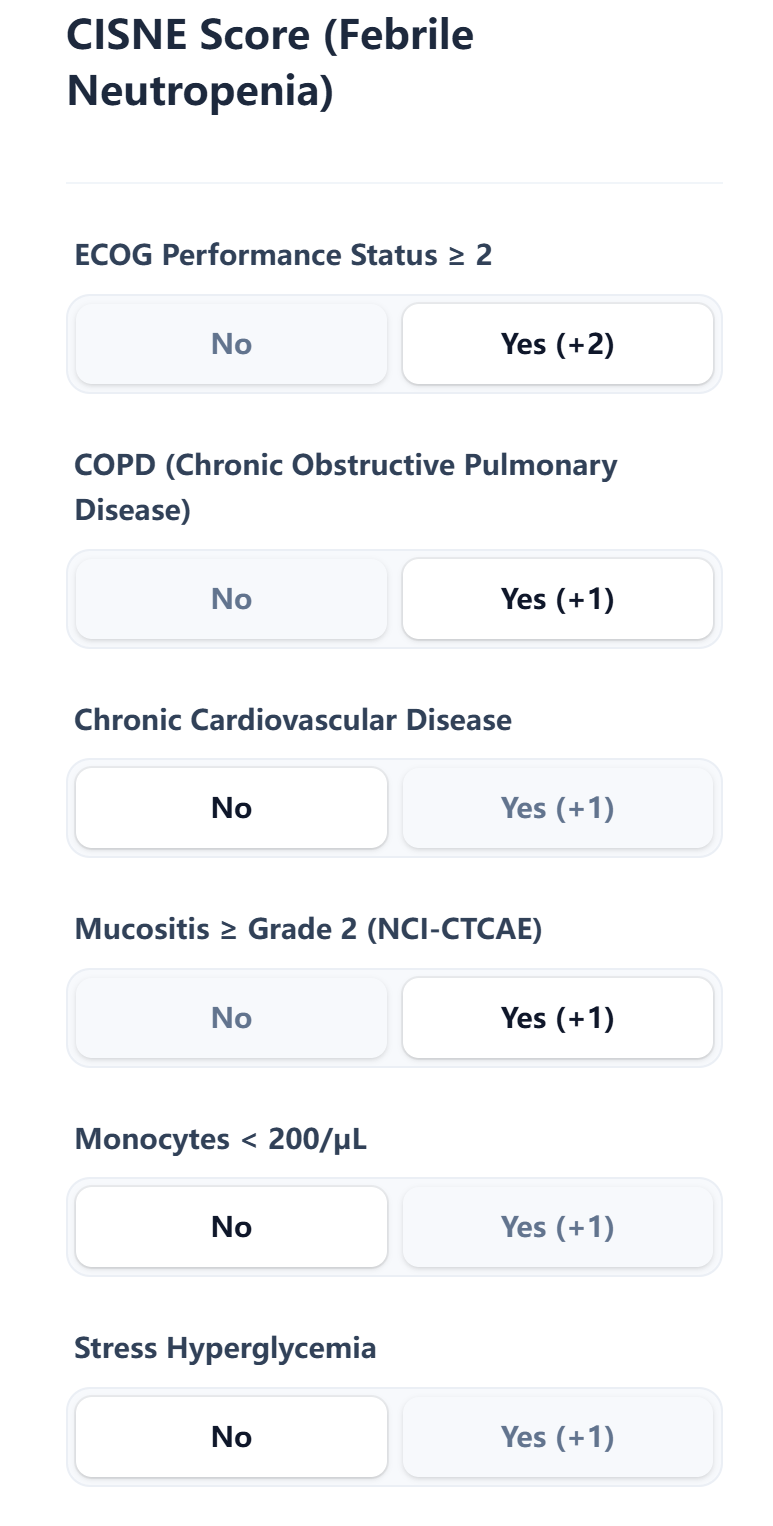The image size is (773, 1526).
Task: Select Yes (+2) for ECOG Performance Status
Action: click(558, 343)
